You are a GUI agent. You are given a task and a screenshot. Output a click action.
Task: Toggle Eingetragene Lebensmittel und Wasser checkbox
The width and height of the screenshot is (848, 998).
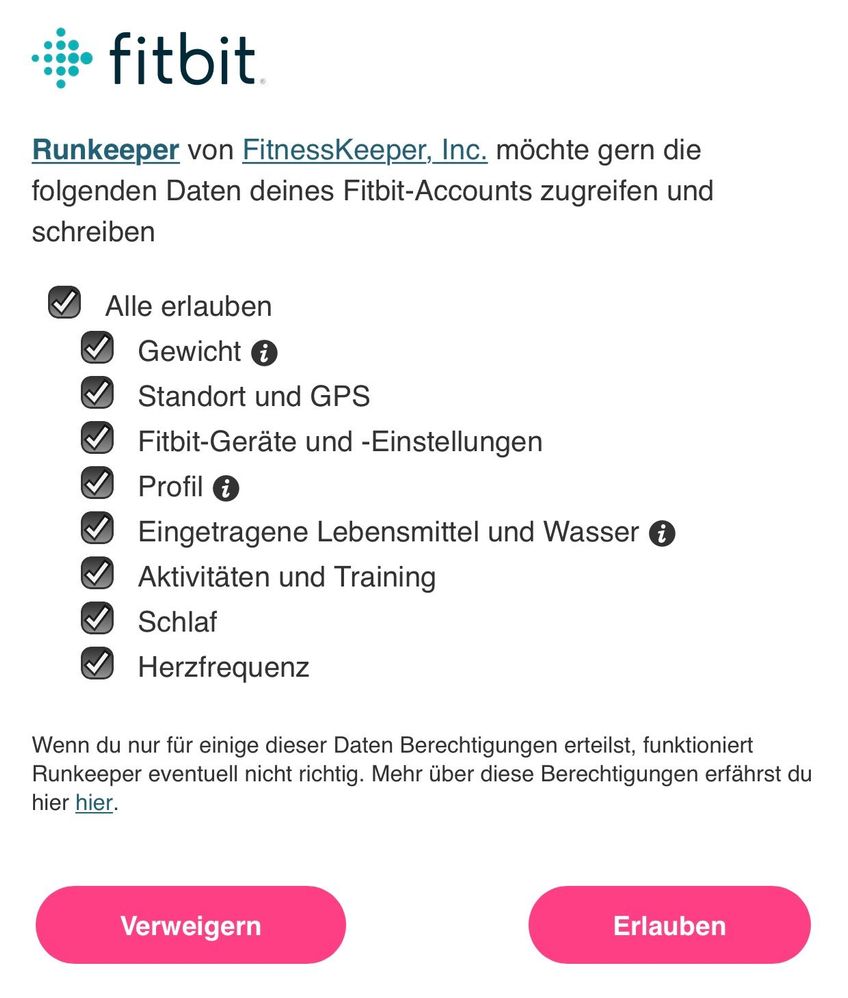97,529
